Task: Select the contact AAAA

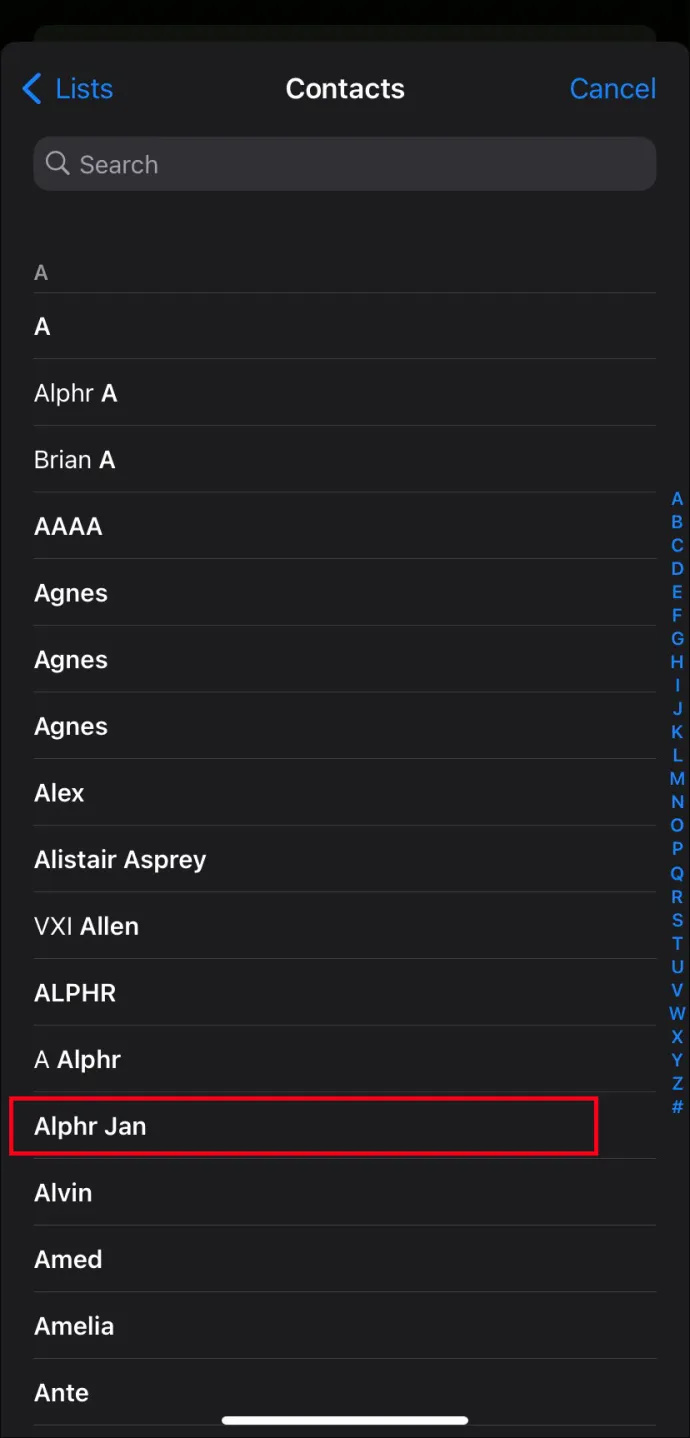Action: [345, 526]
